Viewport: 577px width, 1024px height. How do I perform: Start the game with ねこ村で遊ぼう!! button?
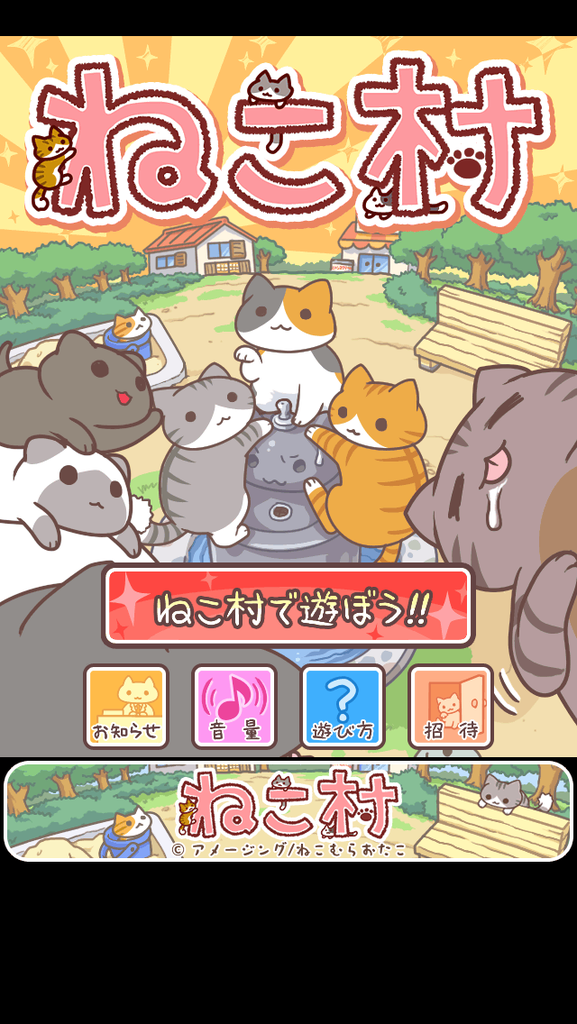[288, 605]
